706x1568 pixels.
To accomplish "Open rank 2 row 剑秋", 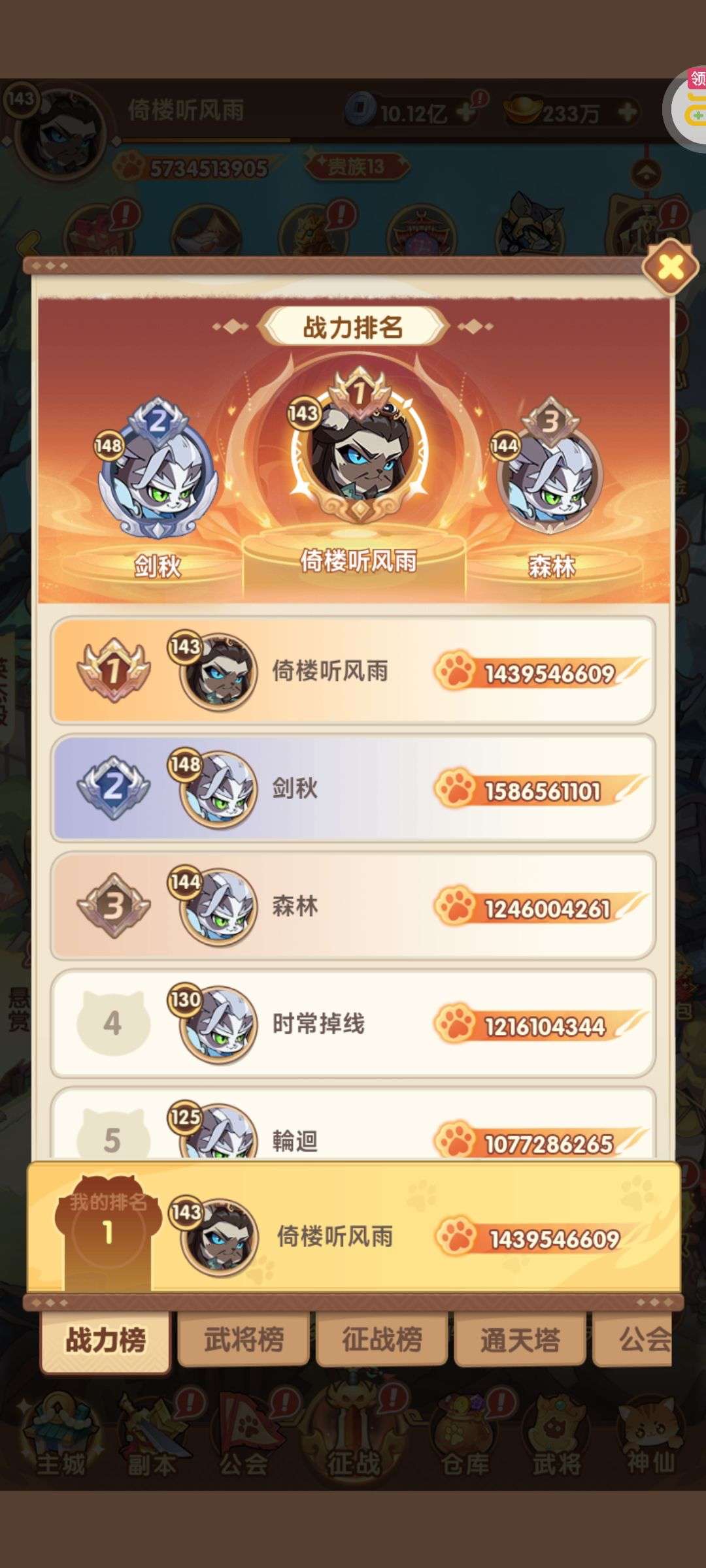I will click(x=353, y=789).
